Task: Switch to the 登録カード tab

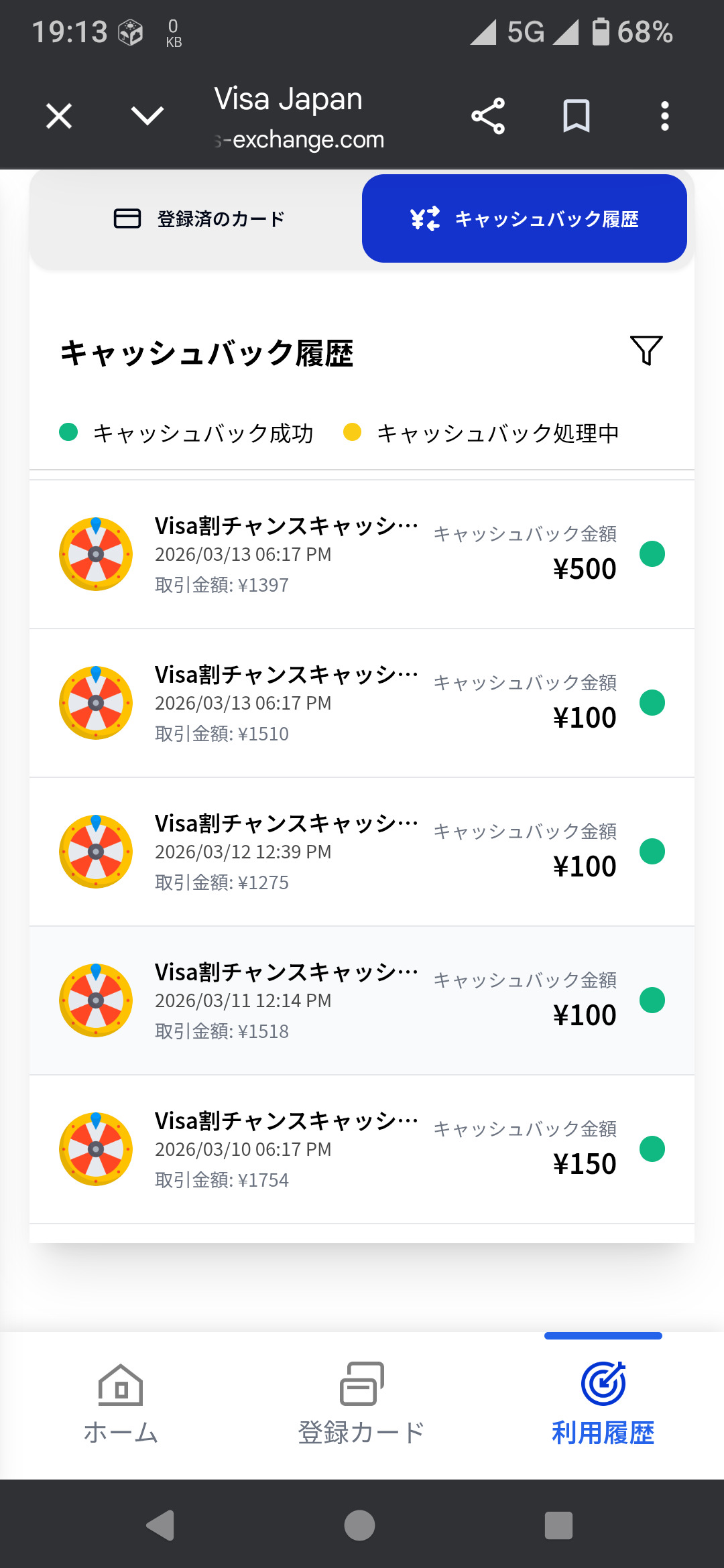Action: (362, 1403)
